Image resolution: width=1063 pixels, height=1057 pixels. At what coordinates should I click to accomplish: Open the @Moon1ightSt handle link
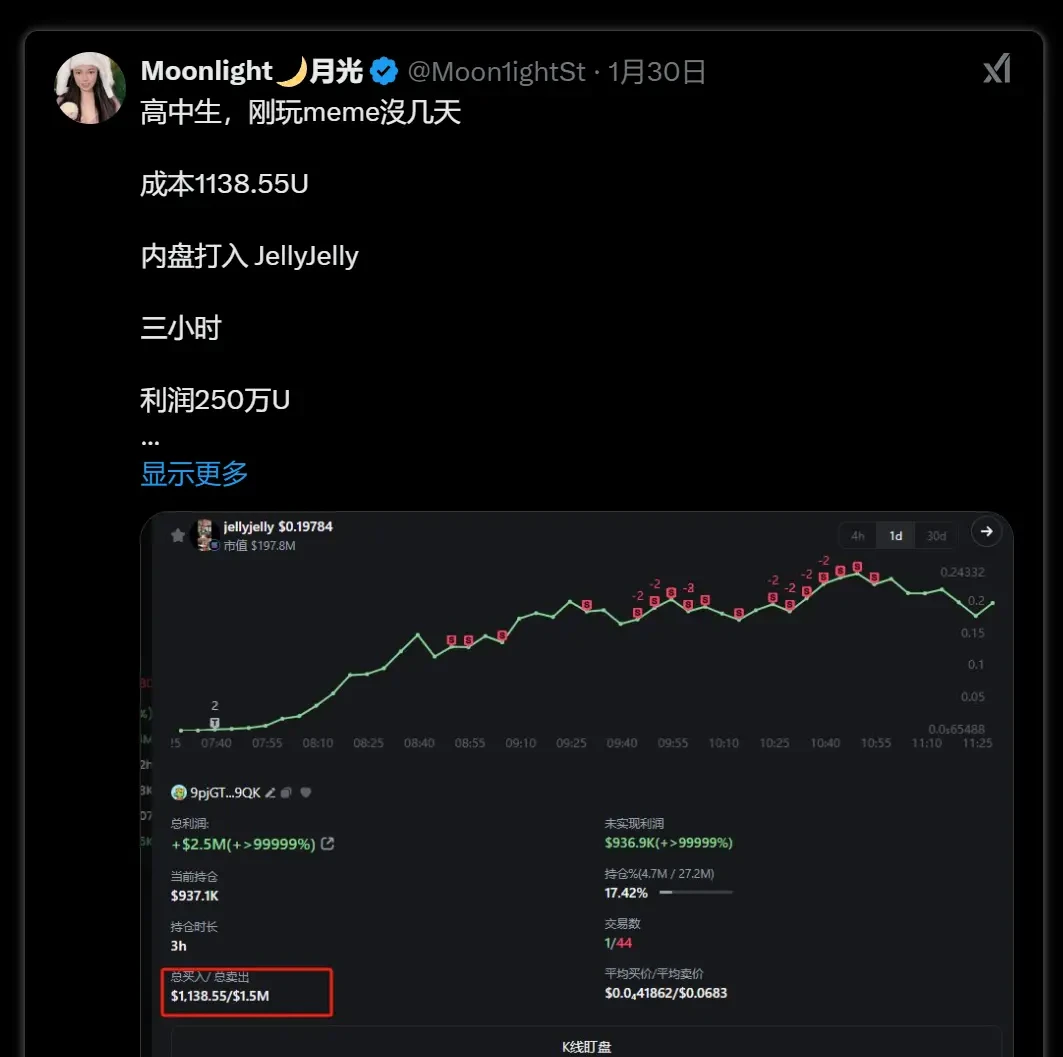(496, 71)
